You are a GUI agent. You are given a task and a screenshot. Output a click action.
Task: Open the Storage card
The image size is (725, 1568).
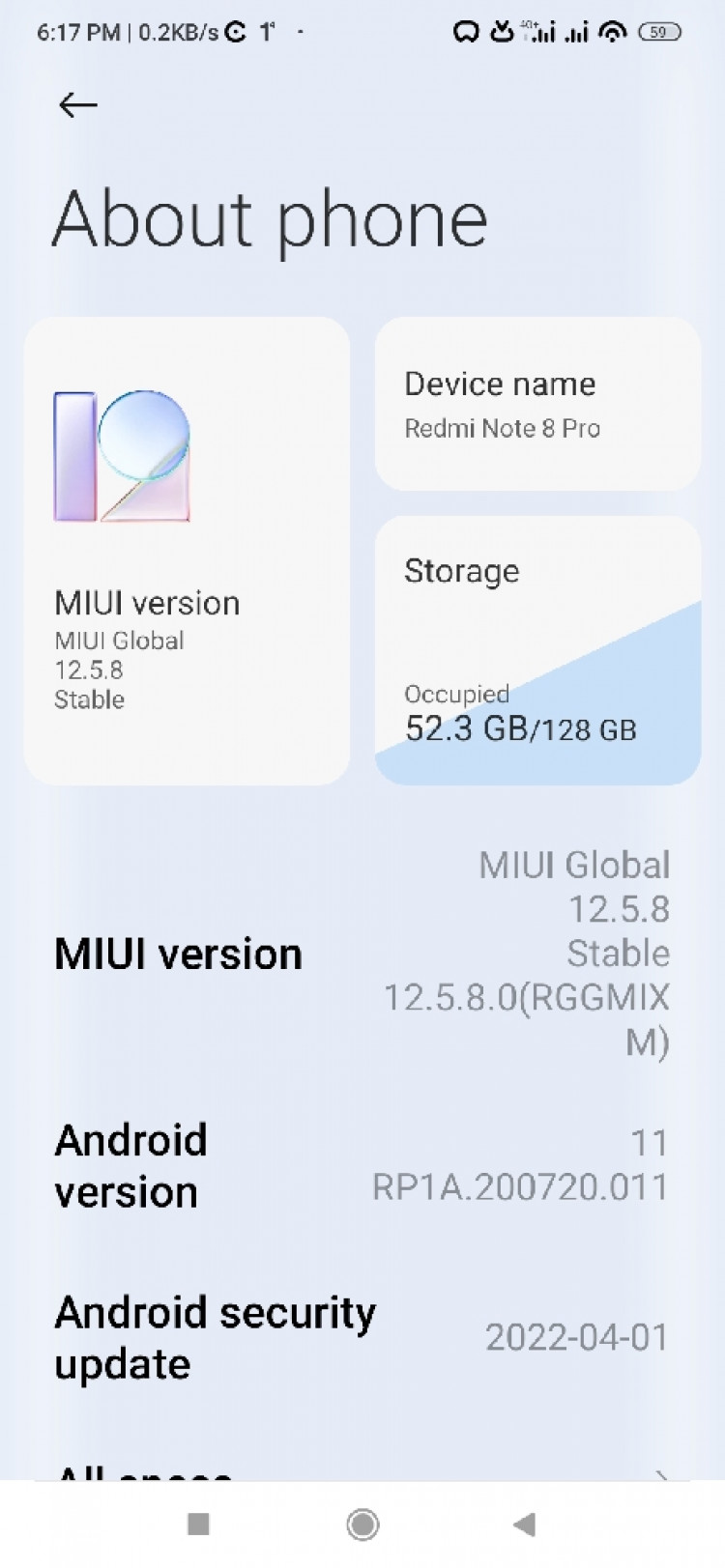[537, 649]
